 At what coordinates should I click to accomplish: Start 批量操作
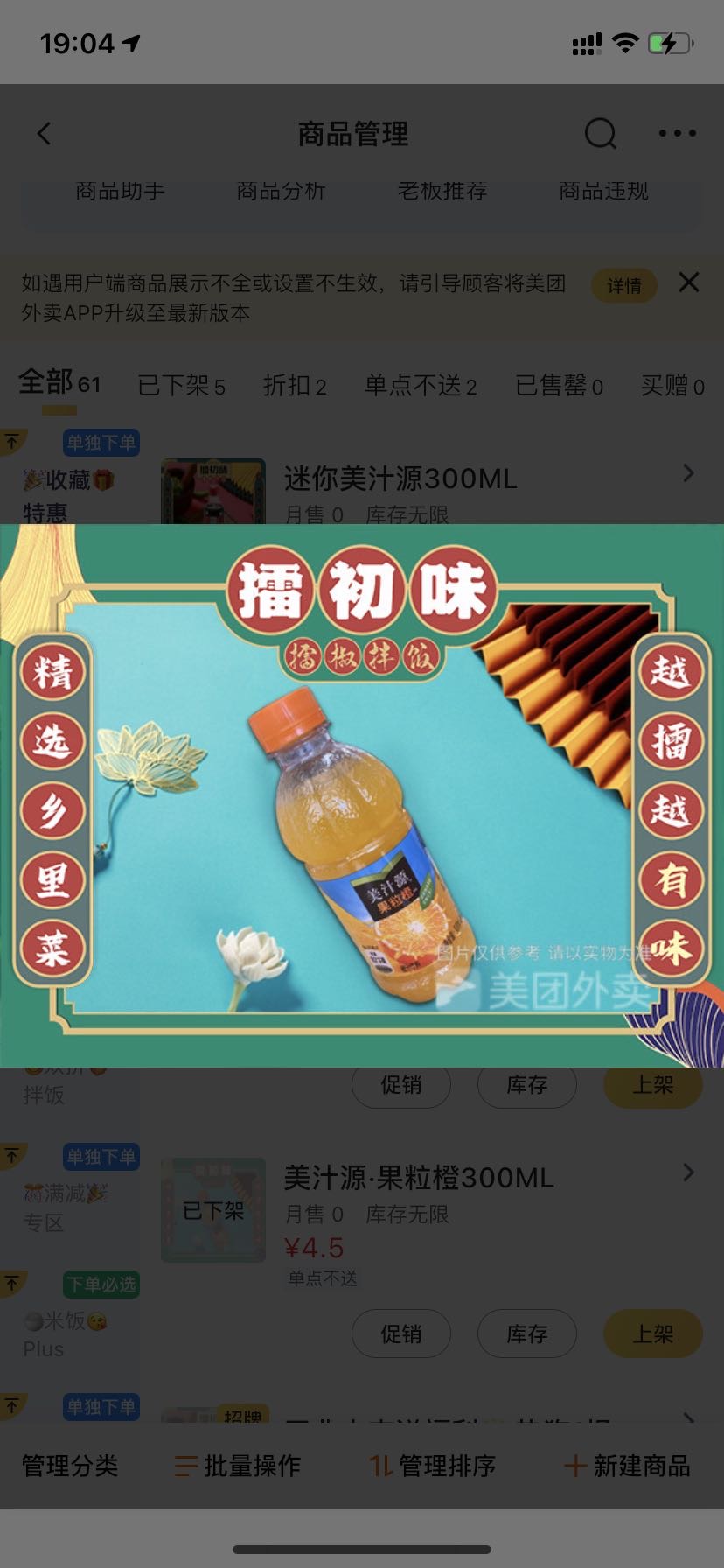238,1466
